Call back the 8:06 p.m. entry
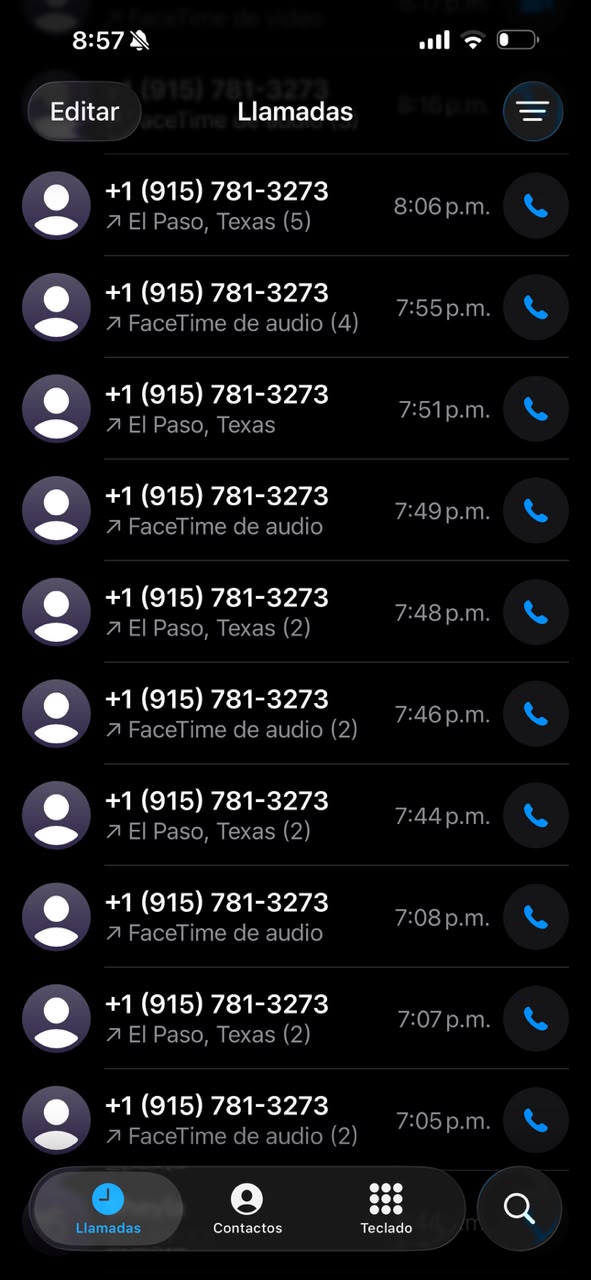The image size is (591, 1280). coord(536,206)
